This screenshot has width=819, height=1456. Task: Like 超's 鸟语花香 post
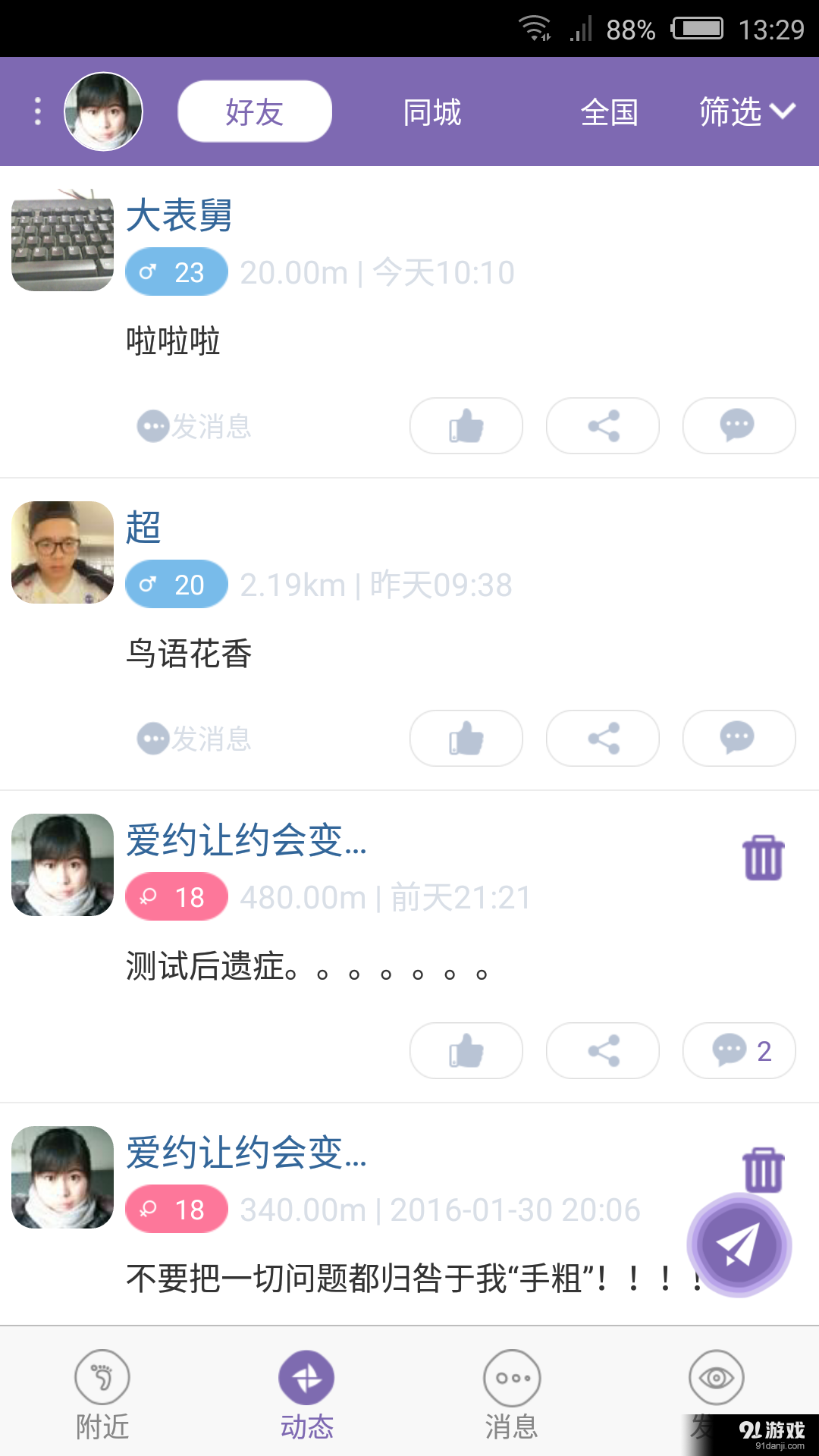(x=466, y=738)
